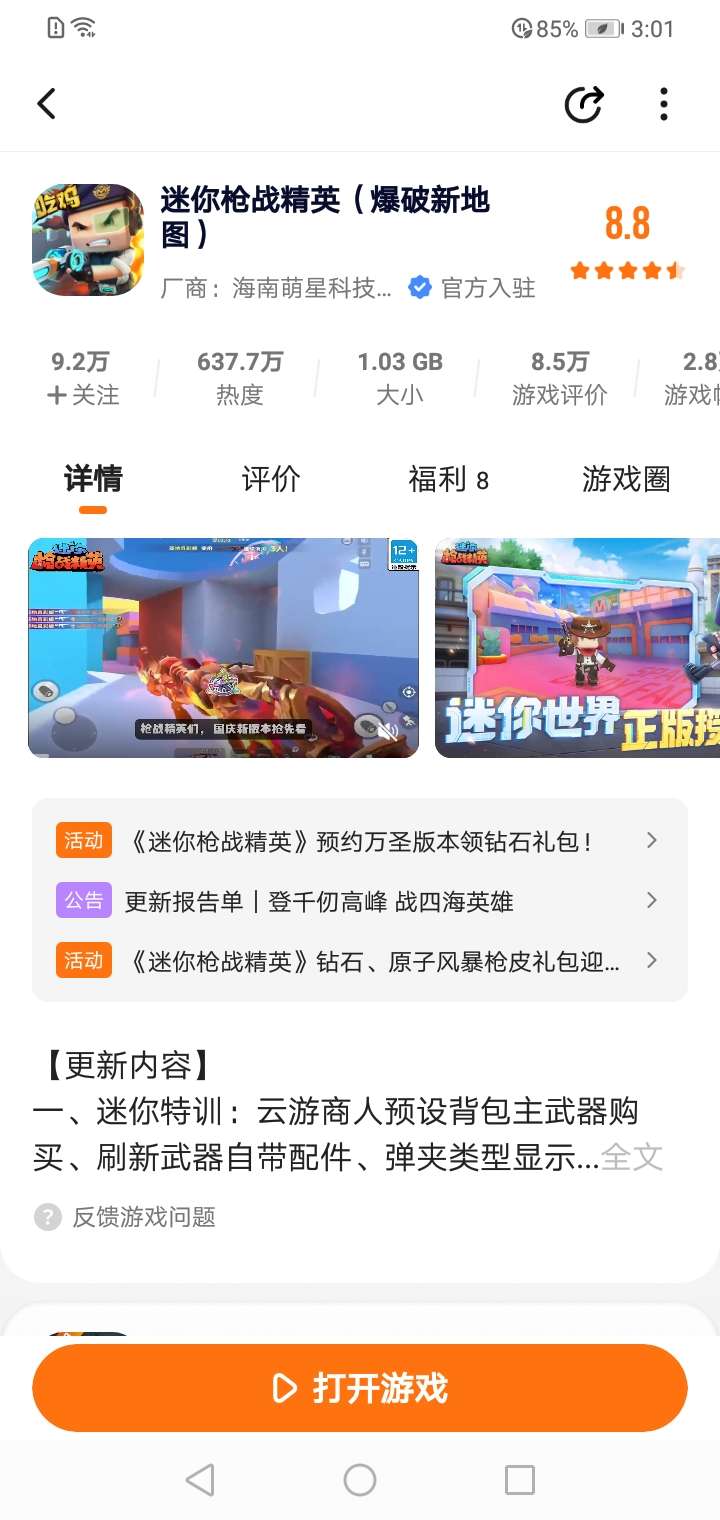Switch to the 评价 tab
720x1520 pixels.
click(x=271, y=480)
